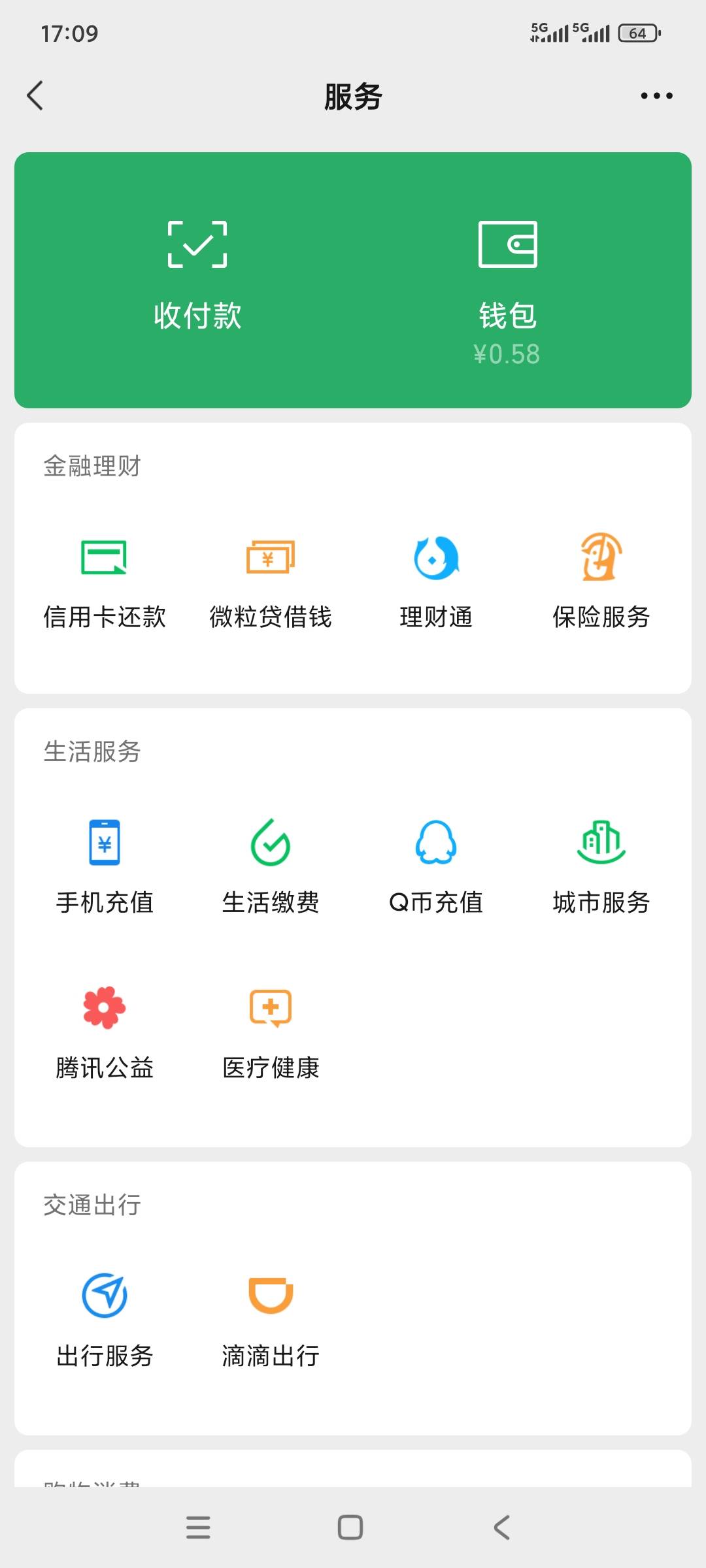Open 生活缴费
Screen dimensions: 706x1568
(271, 866)
